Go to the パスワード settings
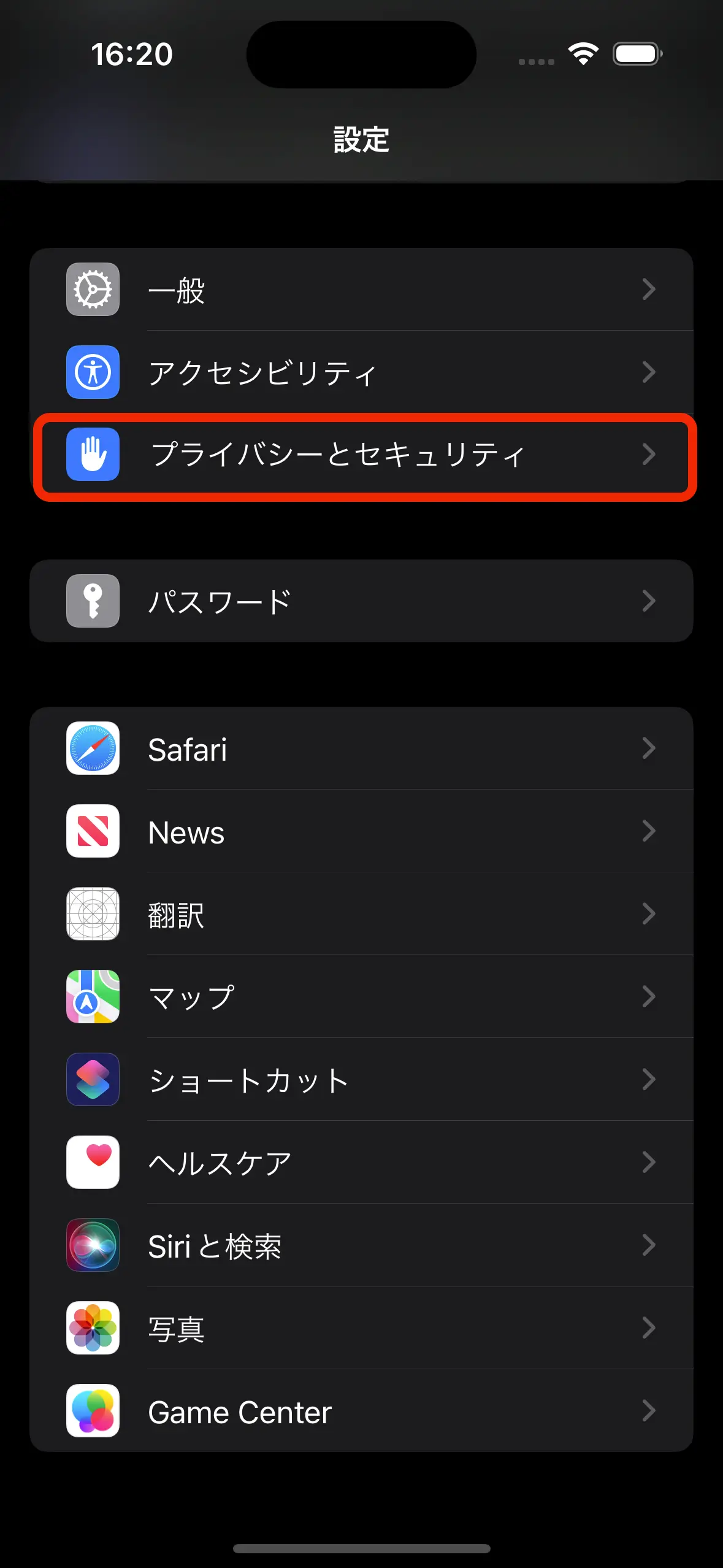Image resolution: width=723 pixels, height=1568 pixels. [361, 601]
